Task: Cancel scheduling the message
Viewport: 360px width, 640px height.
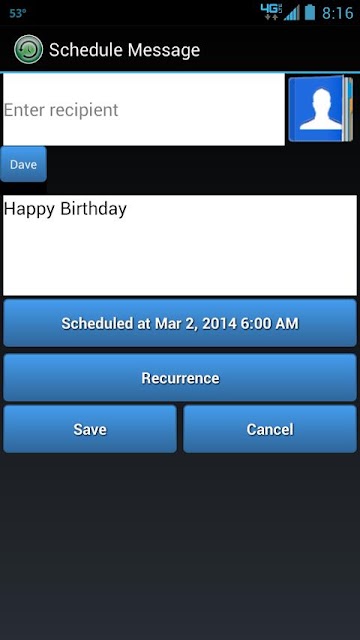Action: [270, 429]
